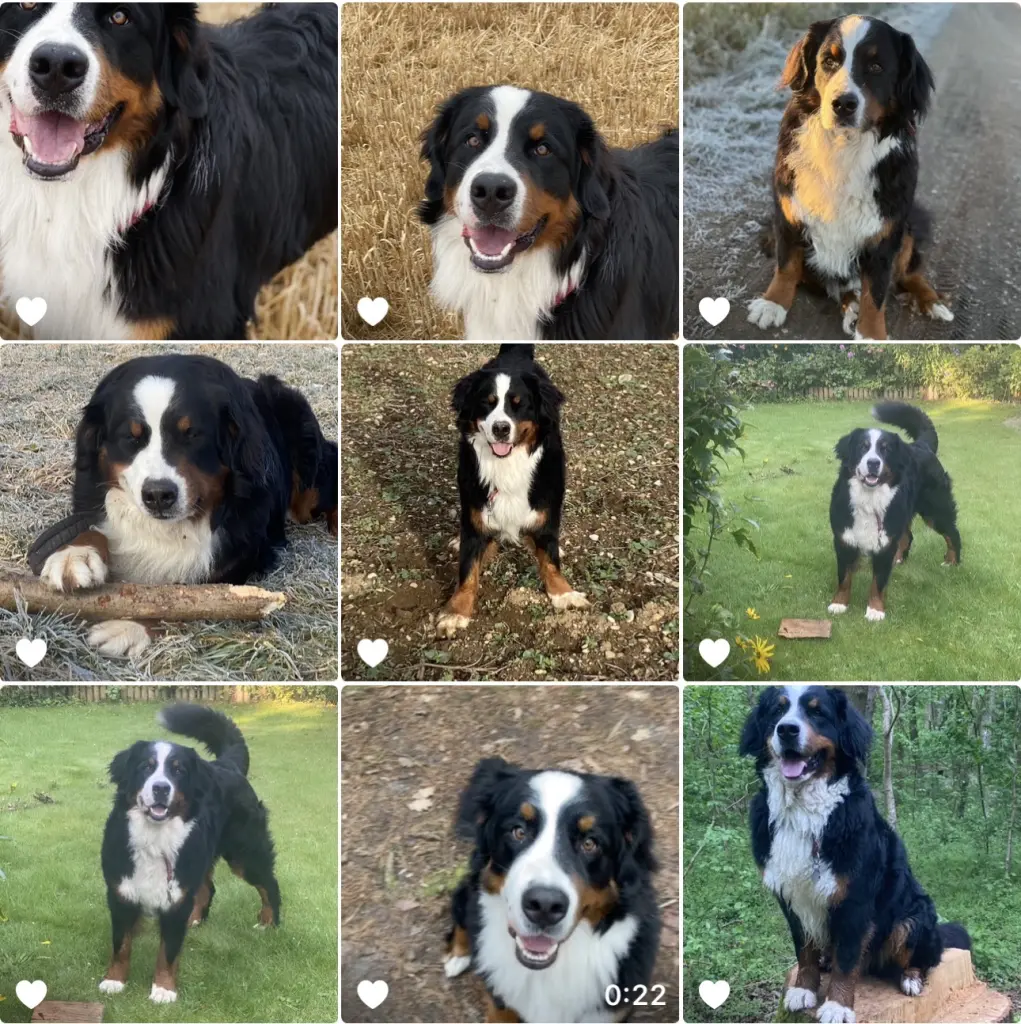This screenshot has width=1021, height=1024.
Task: Open lawn photo with wooden fence behind dog
Action: 168,853
